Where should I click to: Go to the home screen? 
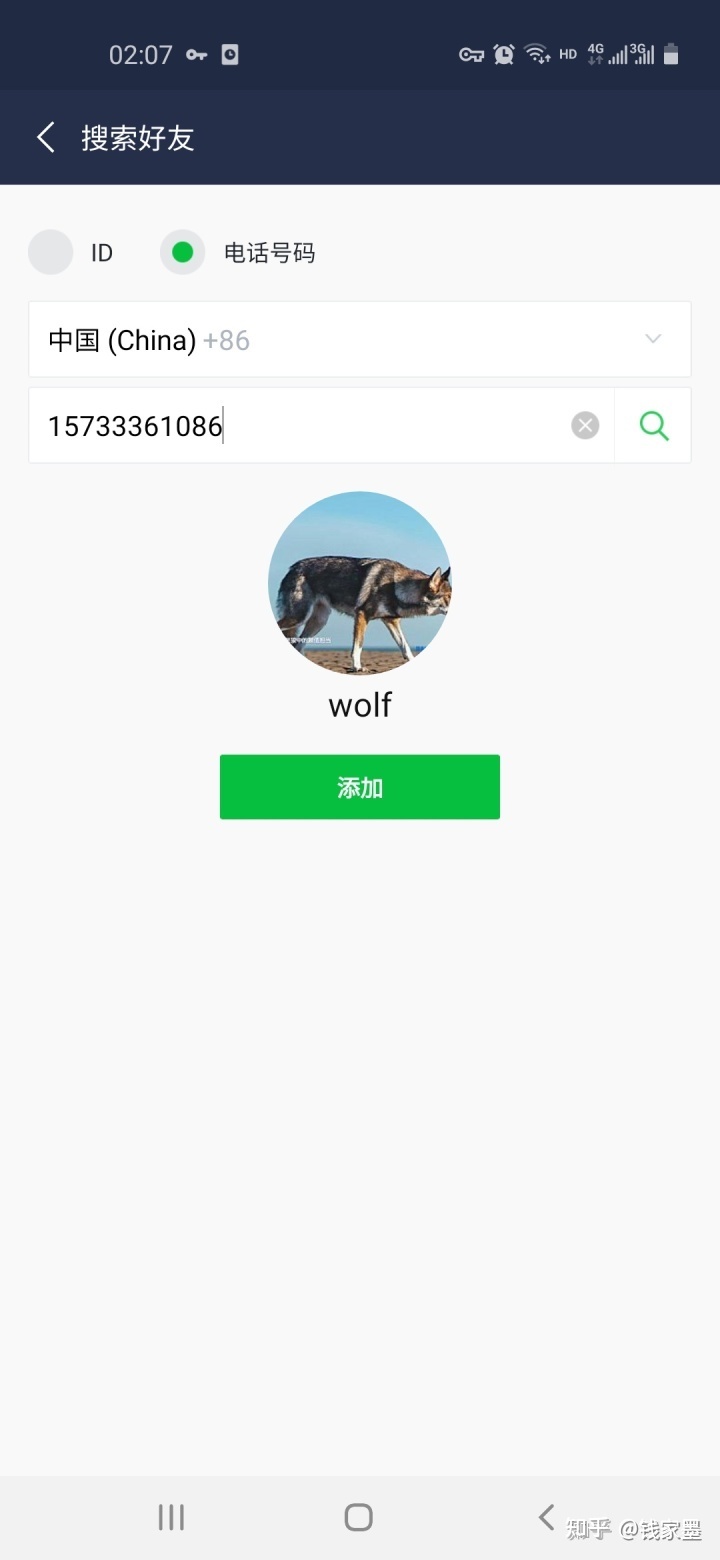coord(359,1517)
